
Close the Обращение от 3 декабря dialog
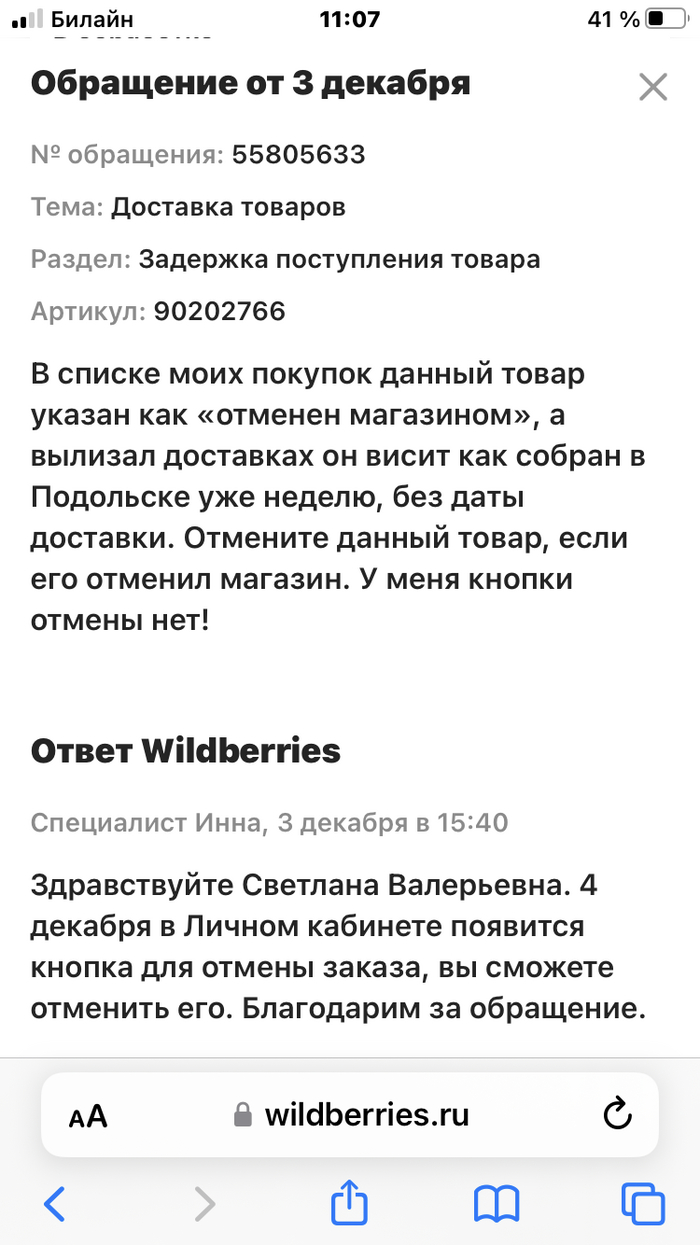pyautogui.click(x=652, y=88)
